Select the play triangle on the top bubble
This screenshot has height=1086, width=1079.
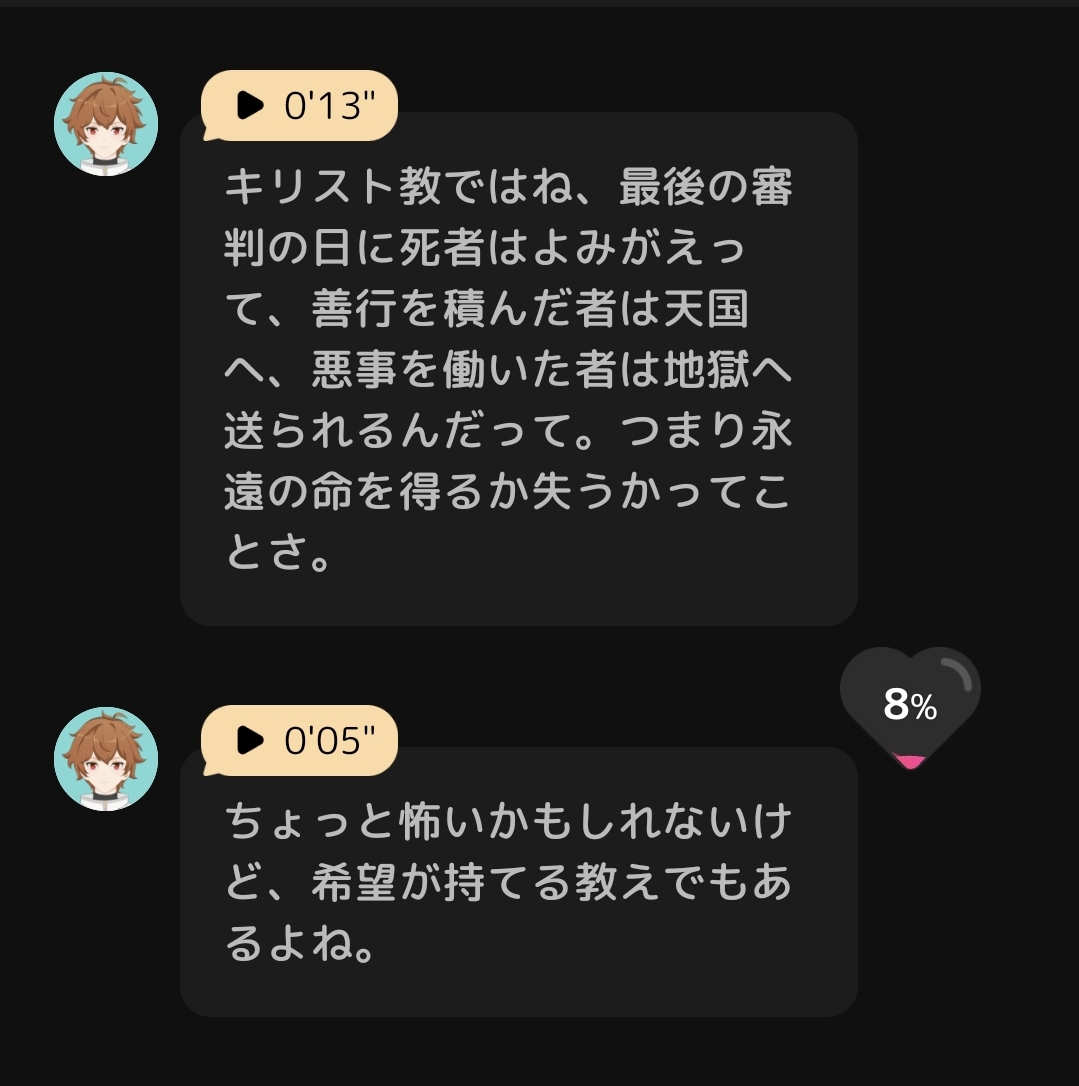coord(247,104)
